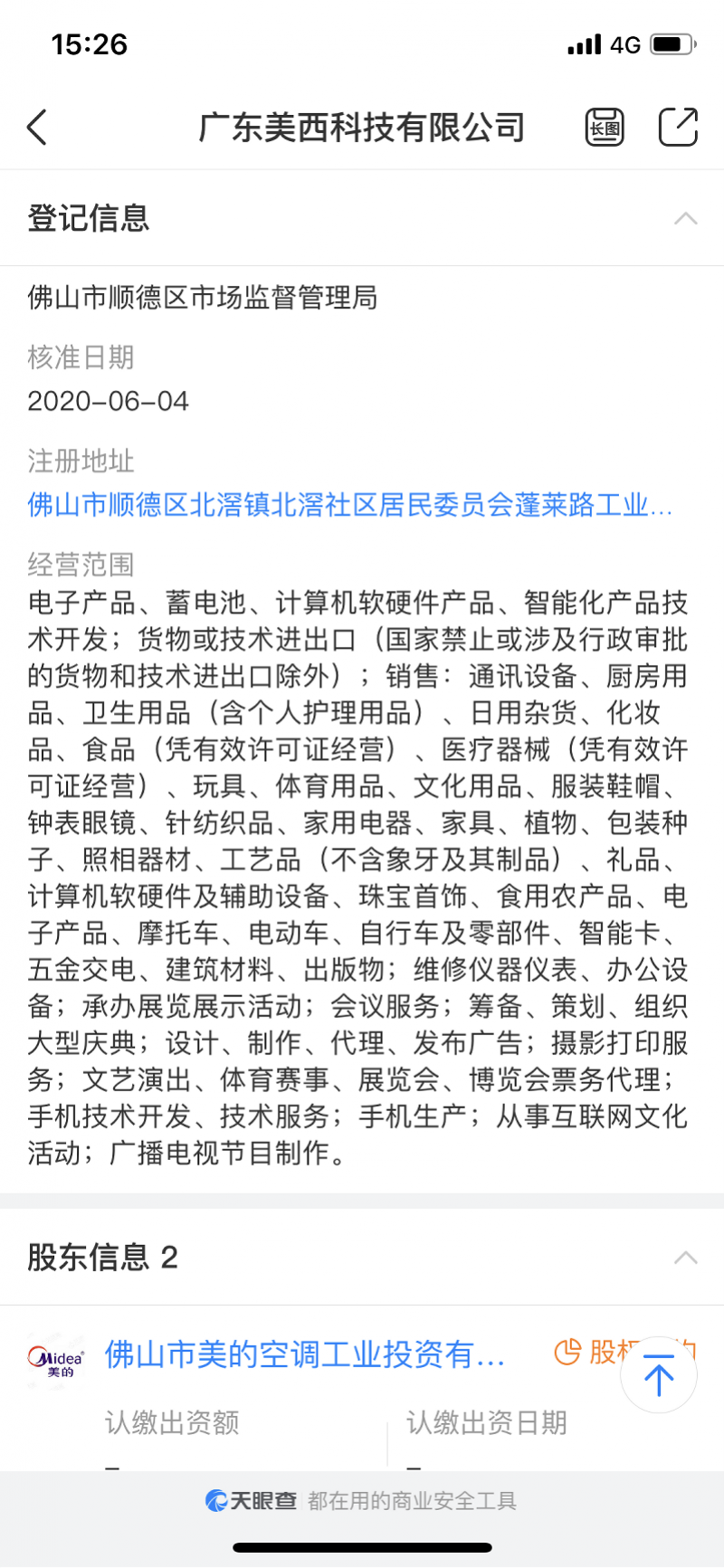Tap the 股东信息 2 section header
This screenshot has width=724, height=1568.
click(102, 1257)
